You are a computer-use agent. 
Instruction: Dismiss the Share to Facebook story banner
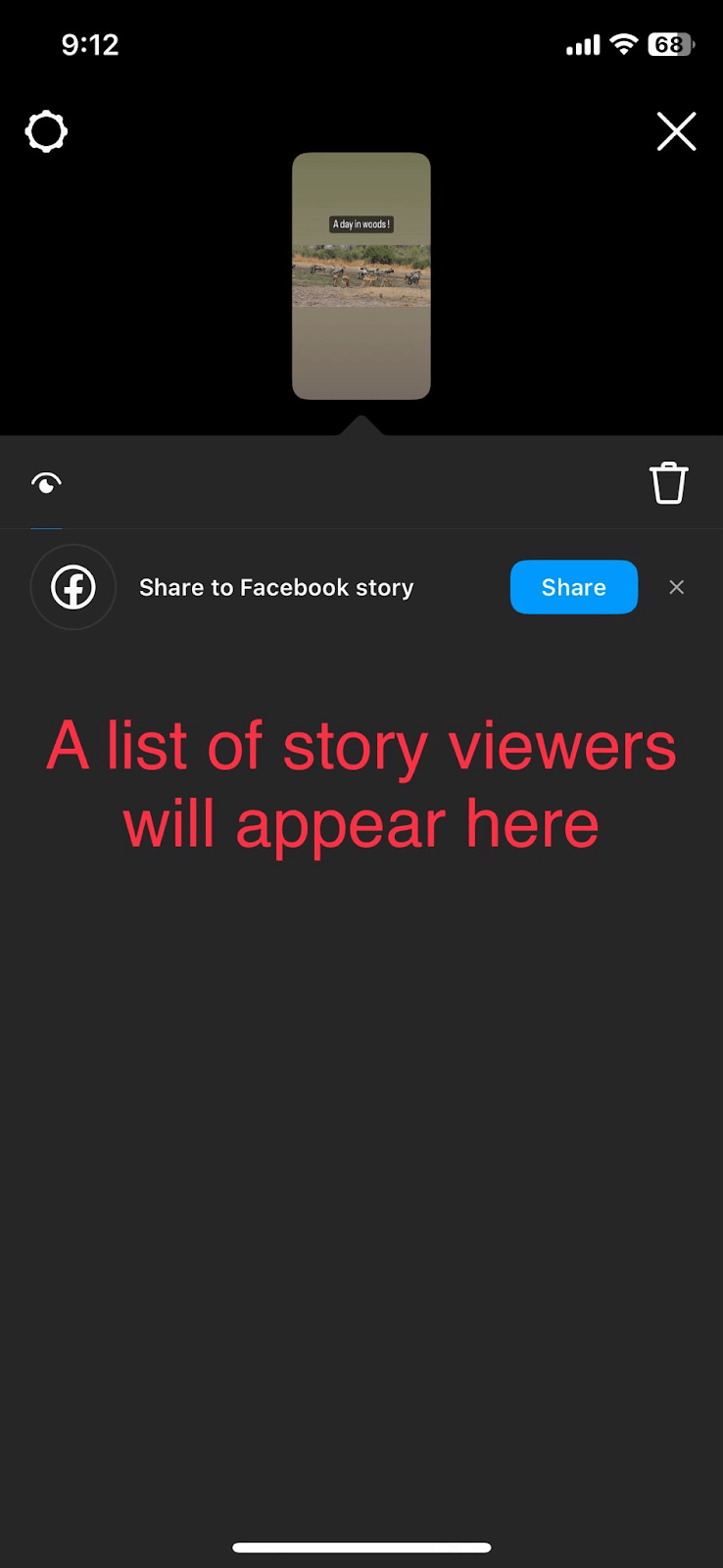(x=676, y=587)
